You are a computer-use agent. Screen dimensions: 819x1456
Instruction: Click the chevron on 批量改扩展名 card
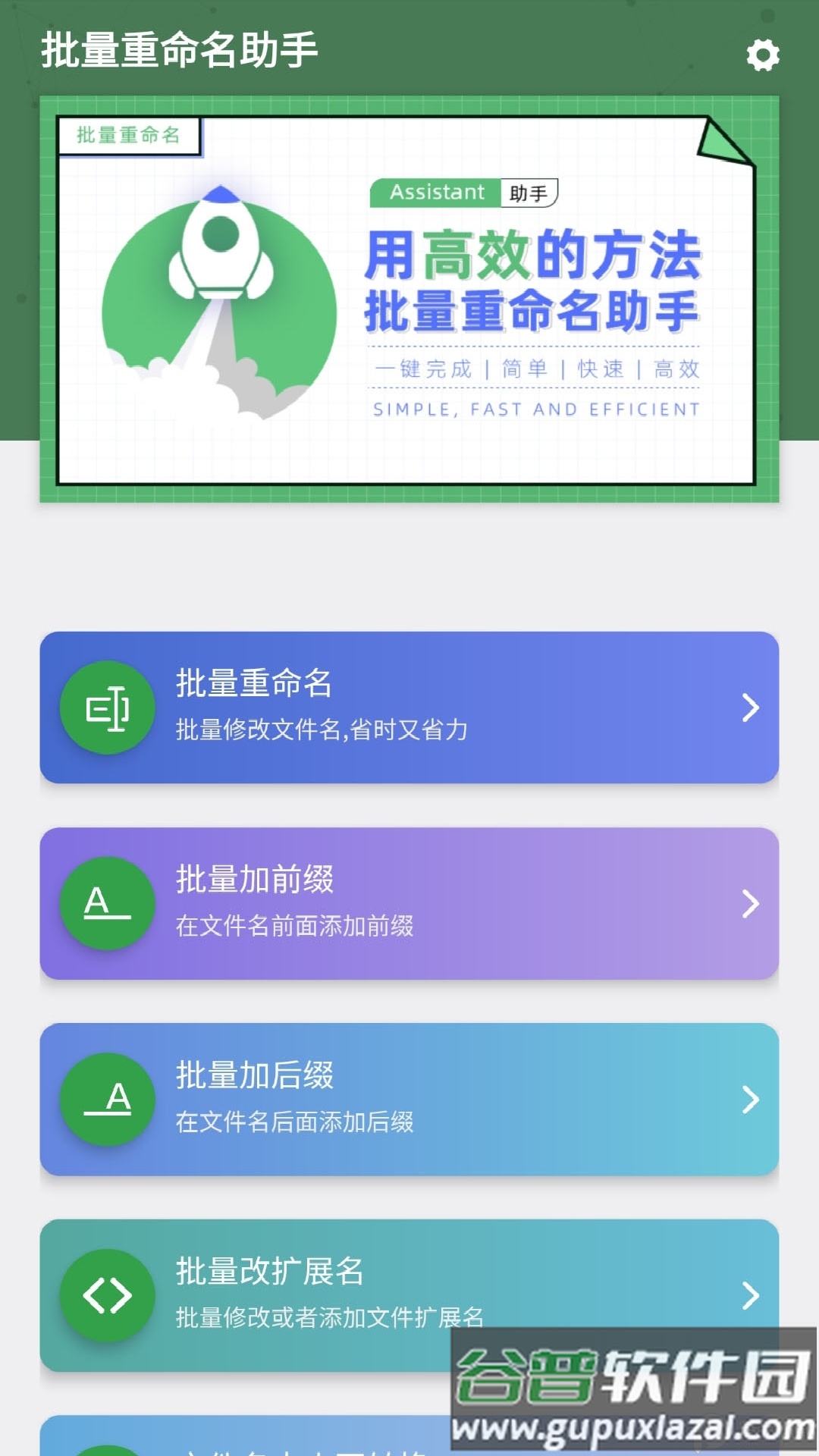tap(751, 1294)
